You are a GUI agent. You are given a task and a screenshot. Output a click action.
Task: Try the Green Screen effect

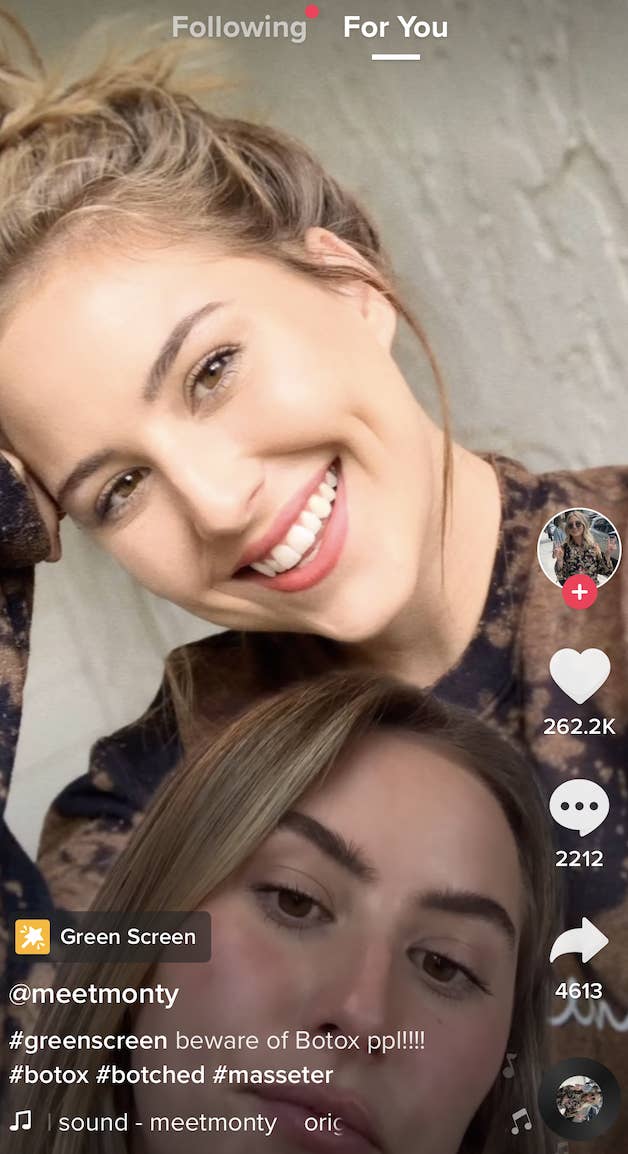click(110, 937)
